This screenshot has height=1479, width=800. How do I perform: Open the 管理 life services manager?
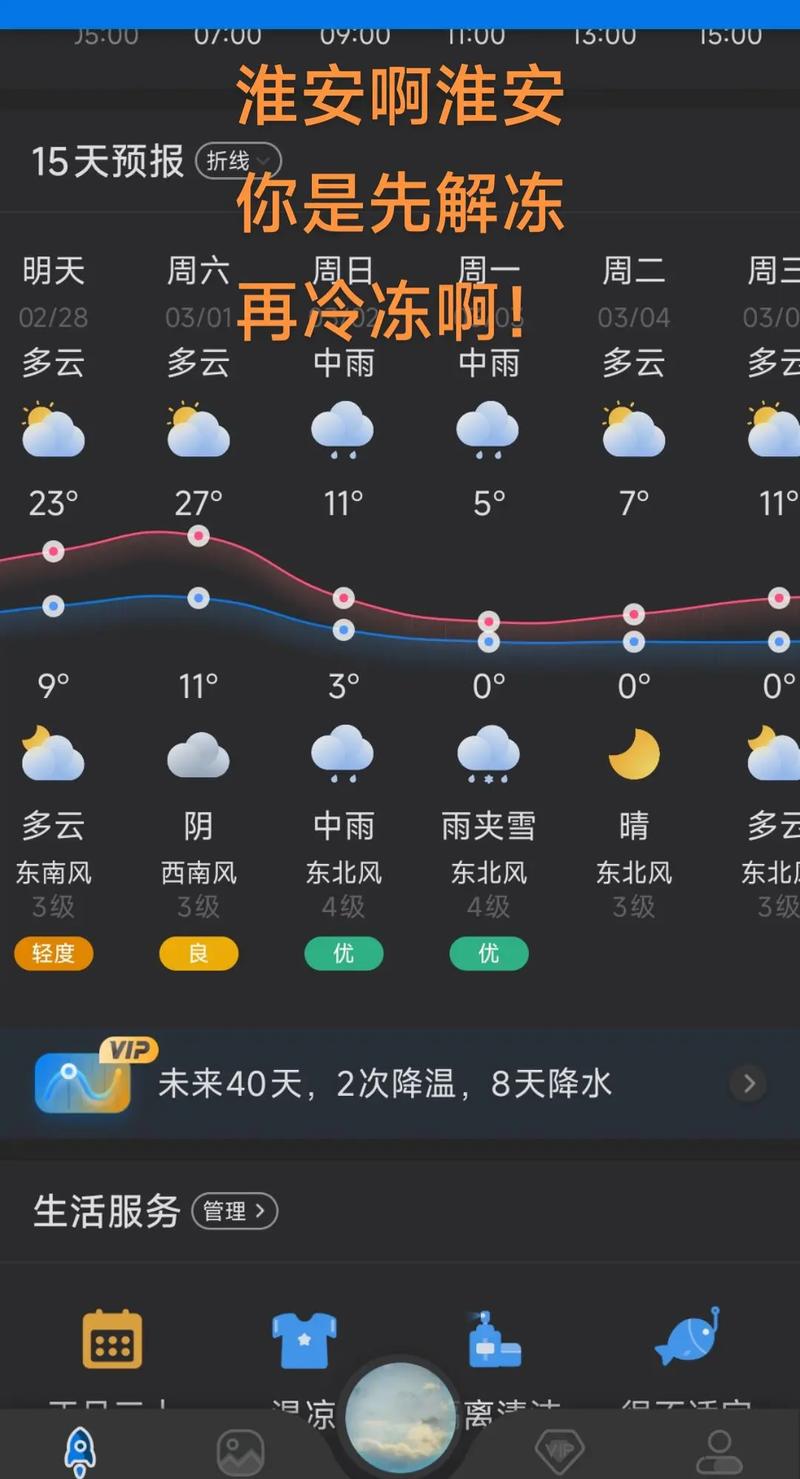coord(233,1211)
